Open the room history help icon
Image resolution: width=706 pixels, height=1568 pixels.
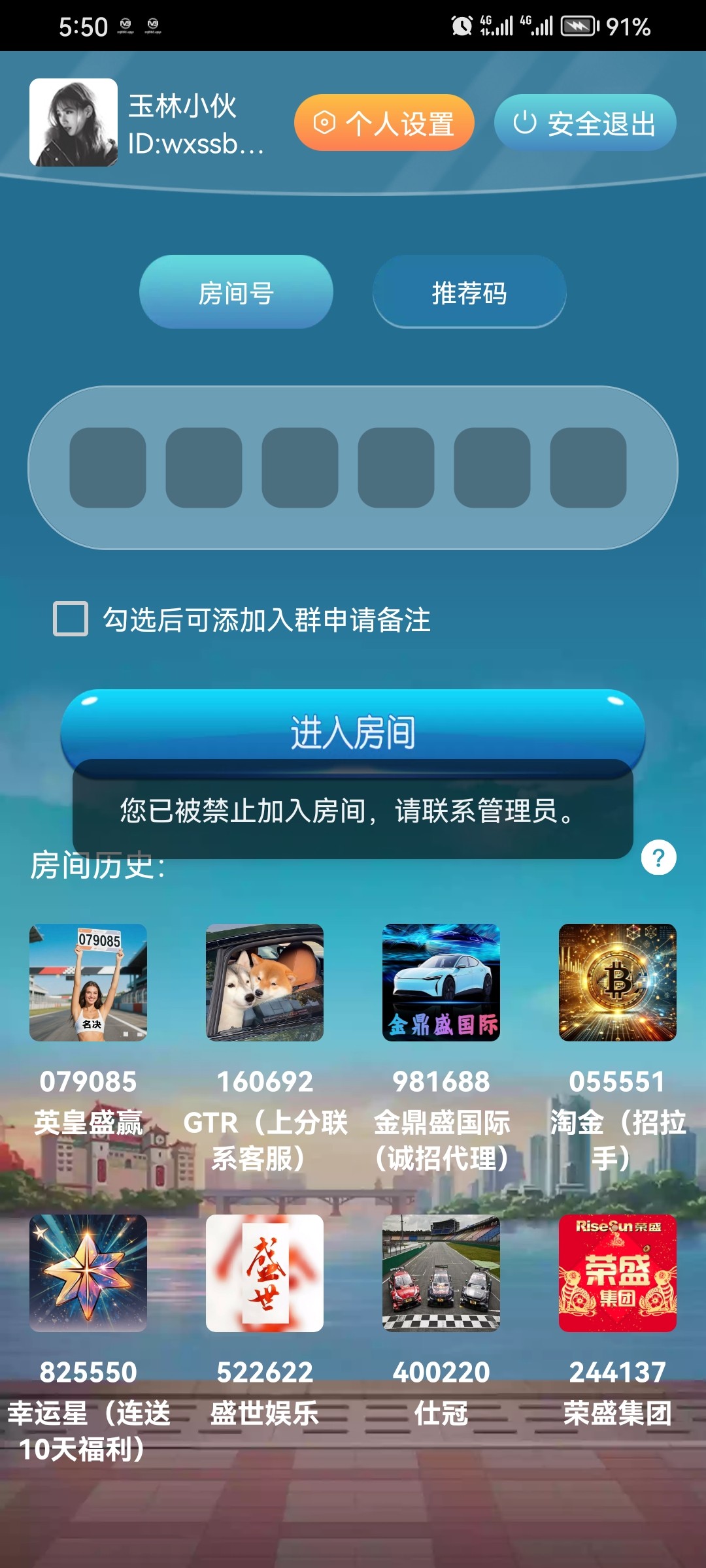tap(658, 857)
